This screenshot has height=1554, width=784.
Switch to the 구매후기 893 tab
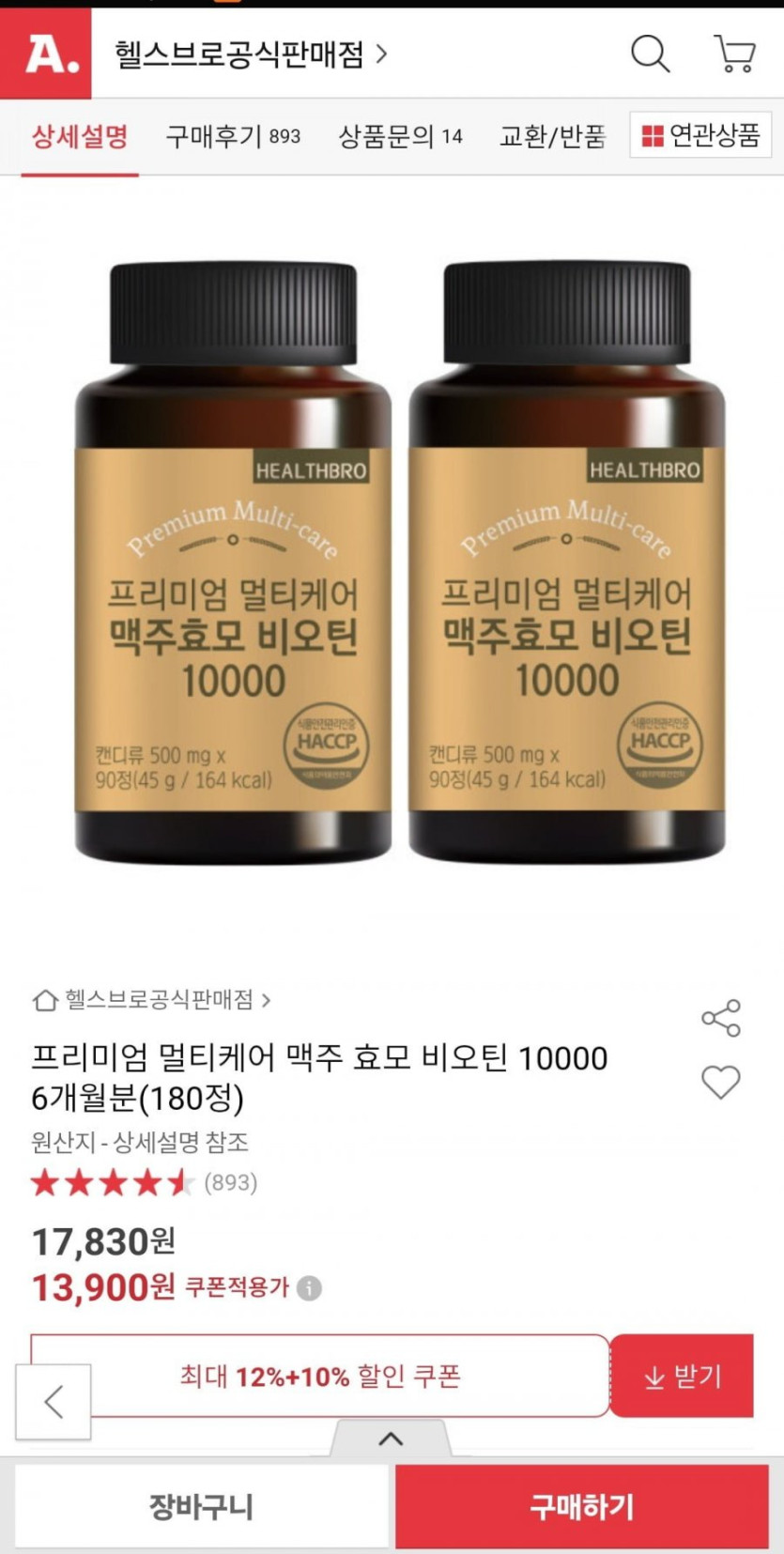click(x=233, y=137)
